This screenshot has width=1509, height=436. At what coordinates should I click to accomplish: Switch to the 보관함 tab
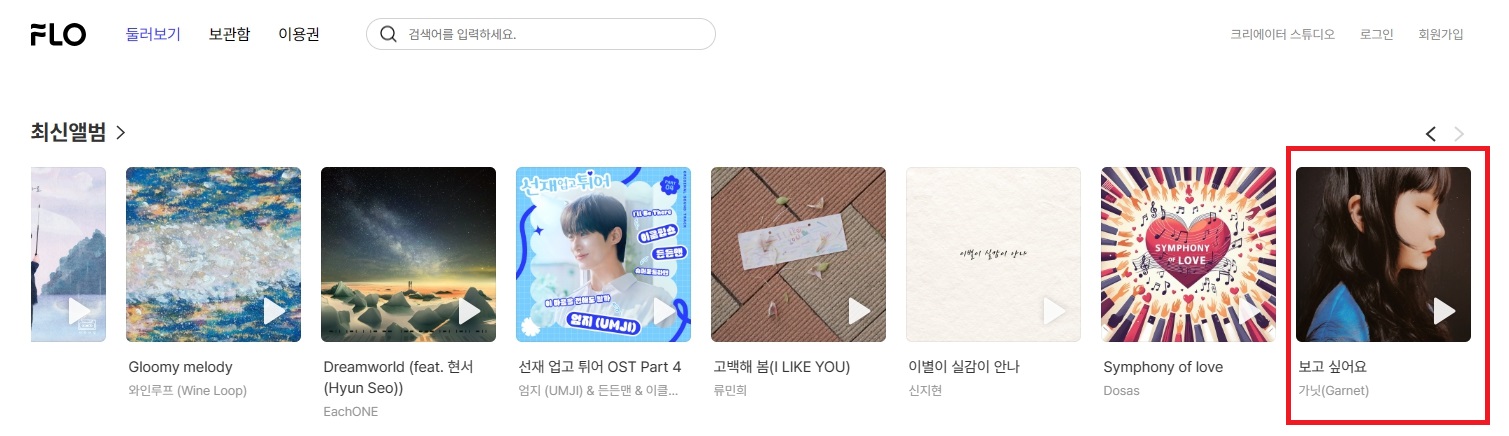(229, 34)
